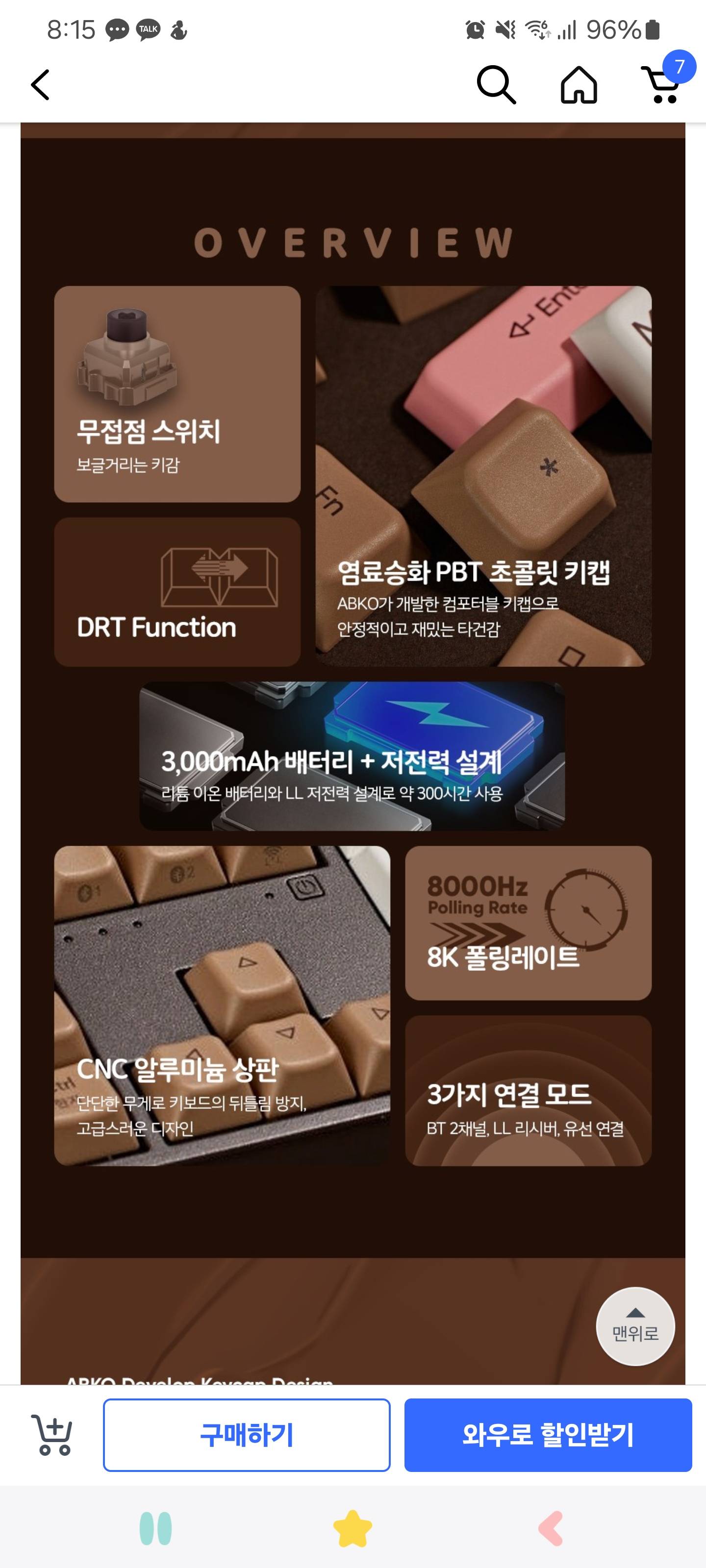Go back to the previous page
The height and width of the screenshot is (1568, 706).
coord(40,85)
